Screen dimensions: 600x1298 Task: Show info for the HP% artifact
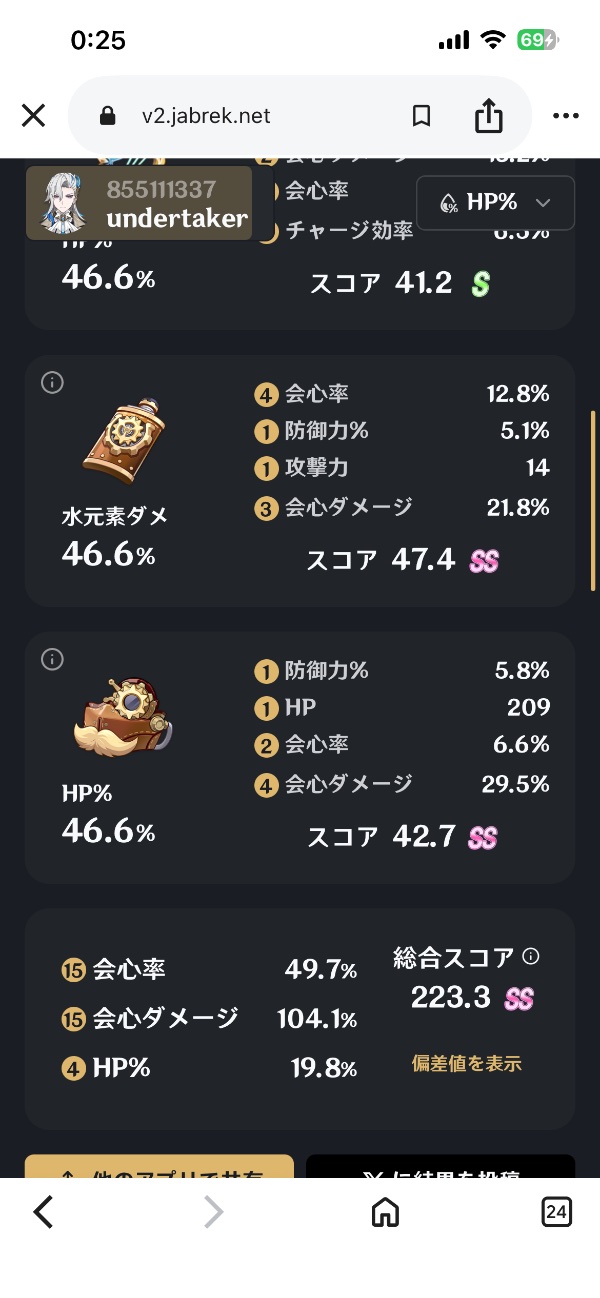[52, 660]
